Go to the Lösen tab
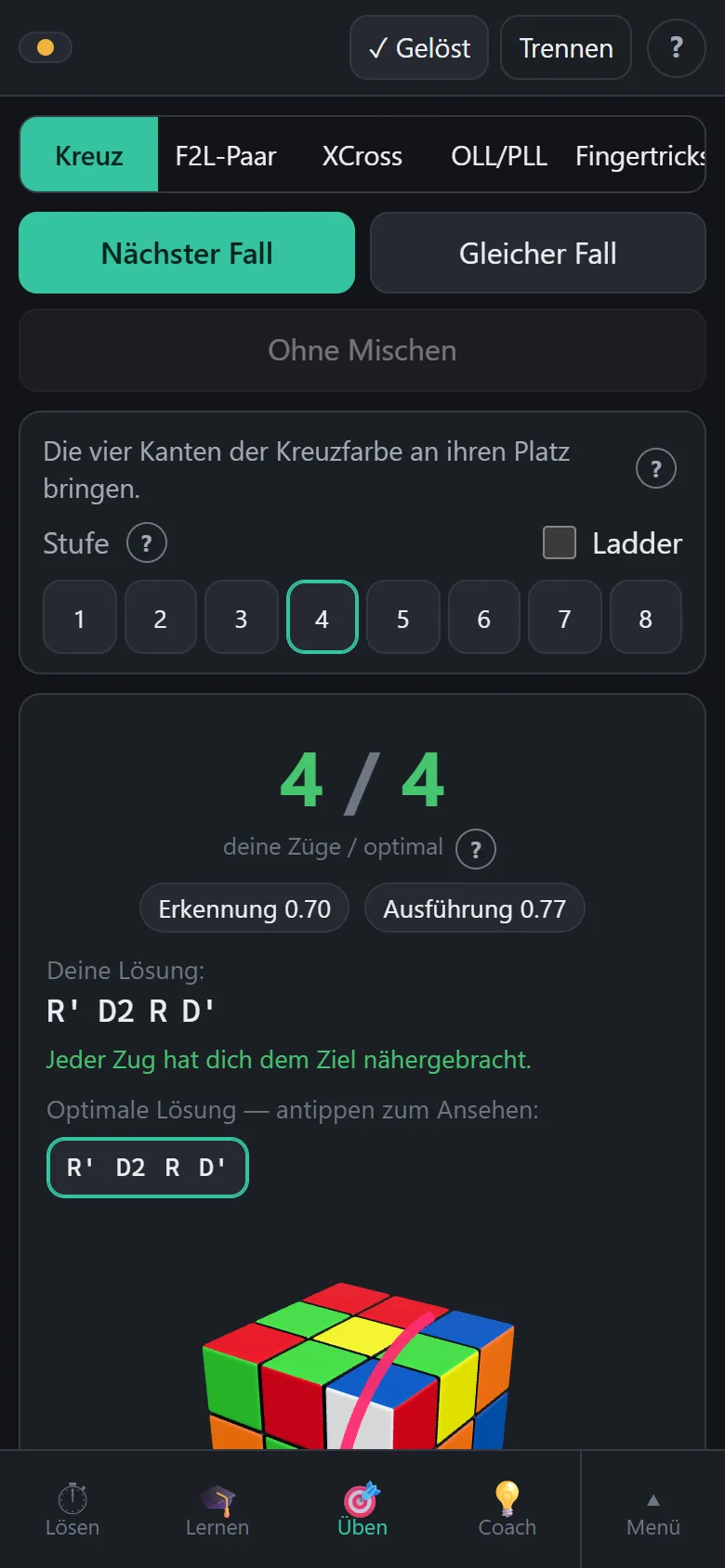Viewport: 725px width, 1568px height. (x=72, y=1509)
